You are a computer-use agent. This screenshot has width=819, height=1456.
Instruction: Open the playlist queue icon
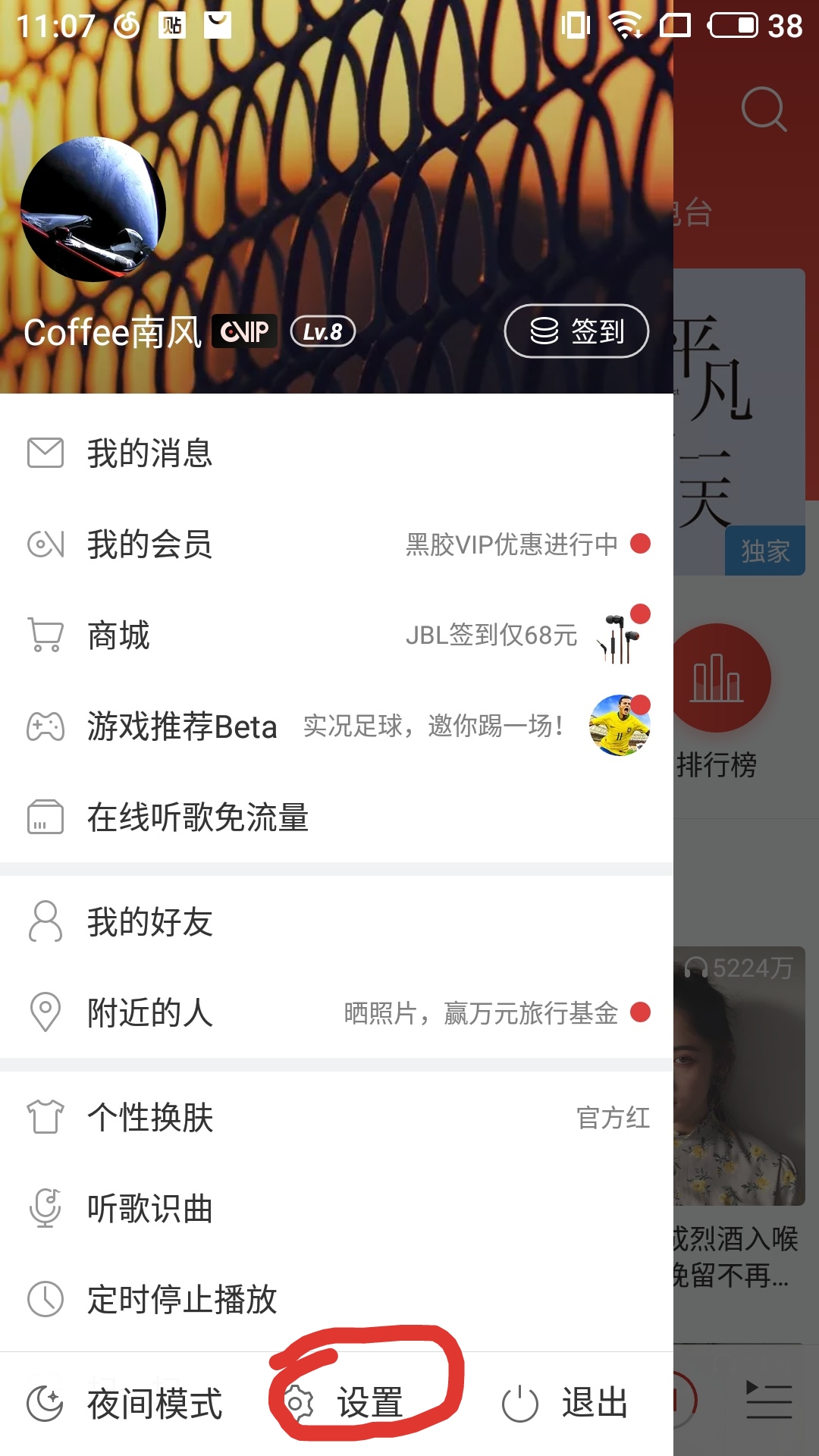coord(769,1400)
